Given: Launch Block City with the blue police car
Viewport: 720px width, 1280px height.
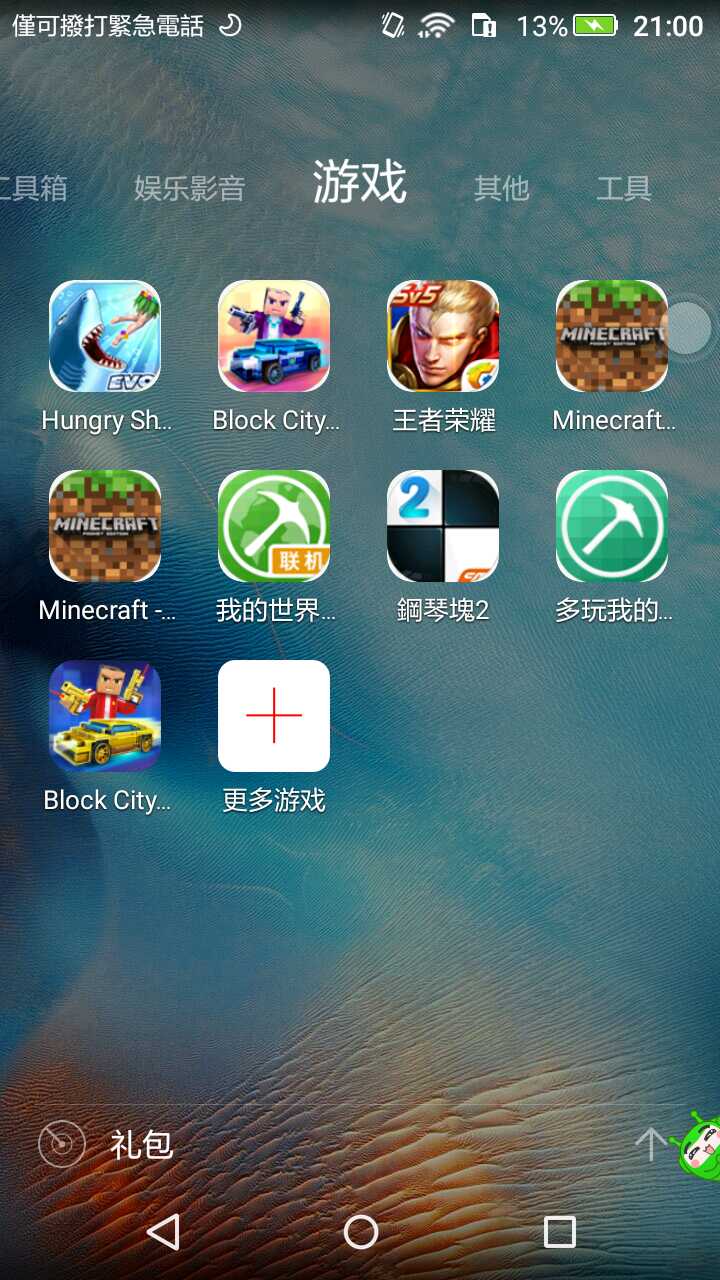Looking at the screenshot, I should coord(274,336).
